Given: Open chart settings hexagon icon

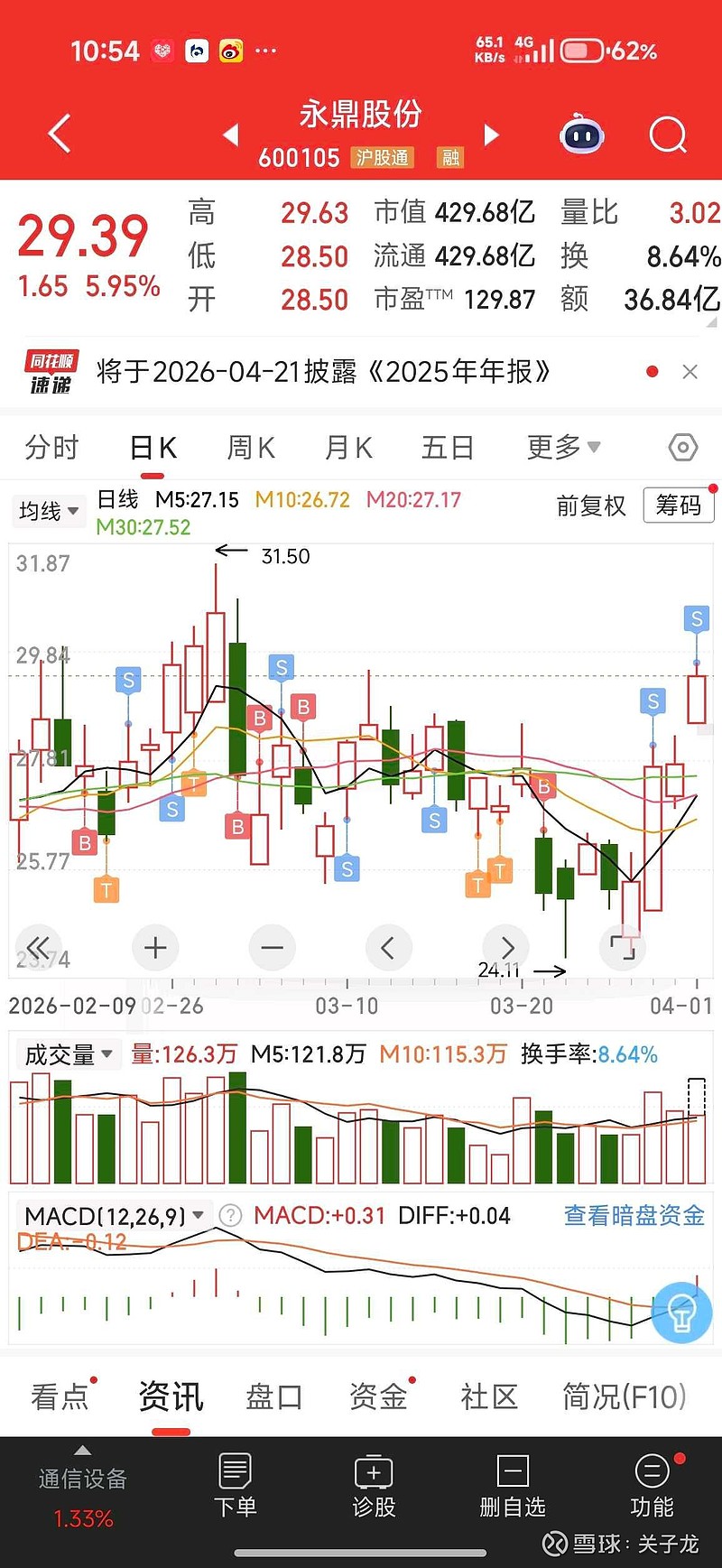Looking at the screenshot, I should [683, 448].
